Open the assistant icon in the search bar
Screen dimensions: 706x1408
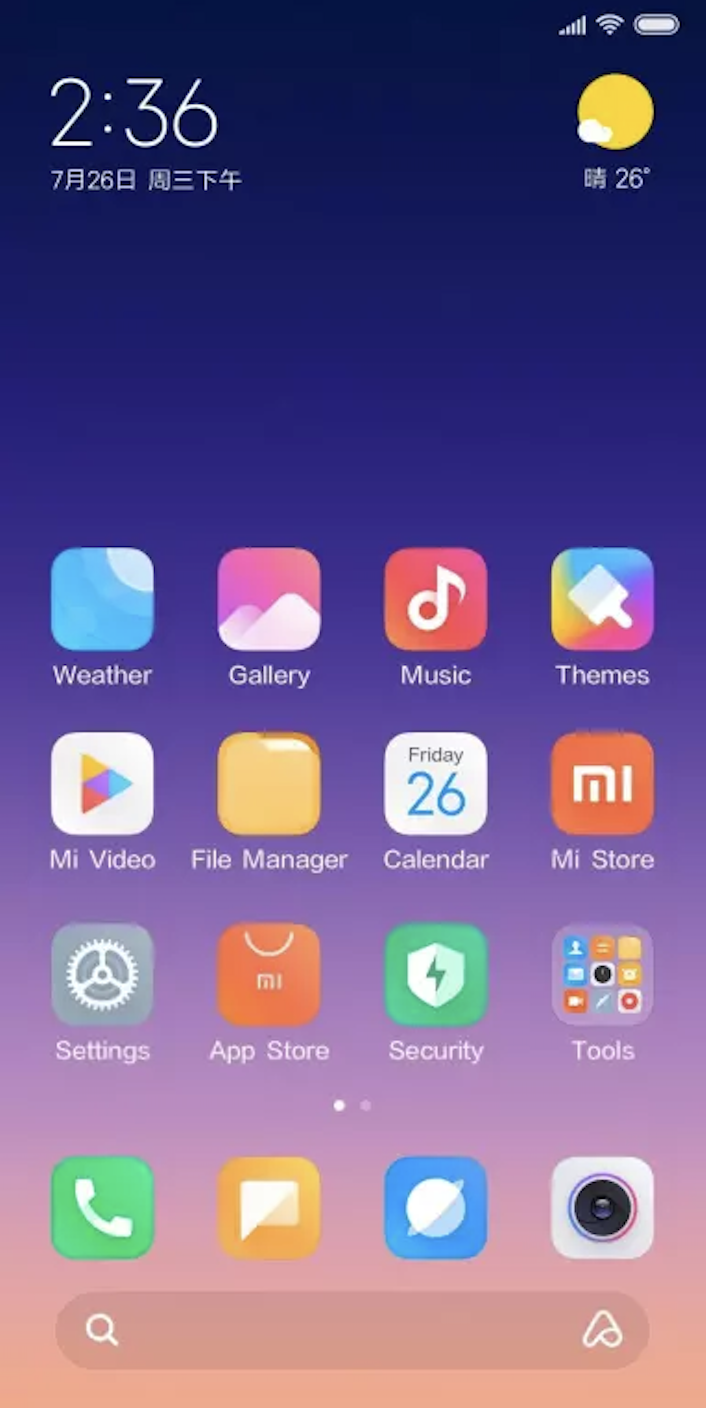602,1330
